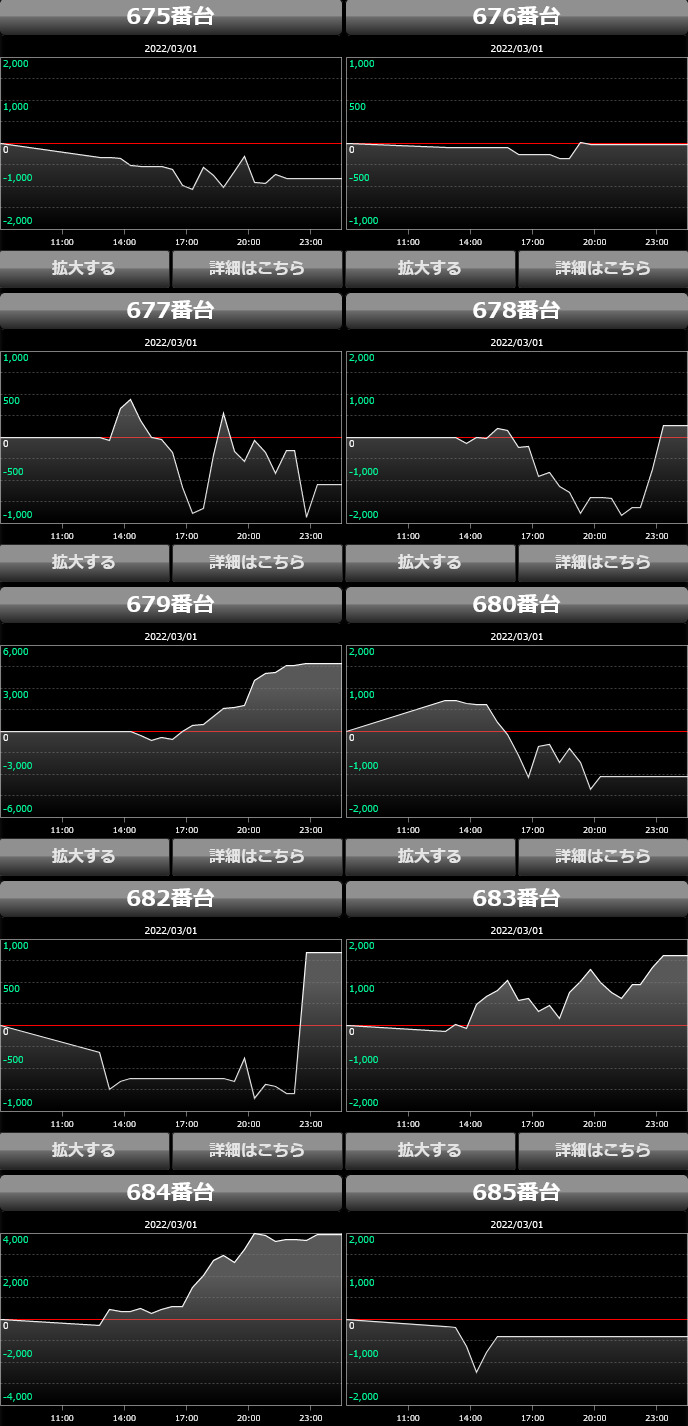See 詳細はこちら for machine 682番台
This screenshot has width=688, height=1426.
click(257, 1150)
